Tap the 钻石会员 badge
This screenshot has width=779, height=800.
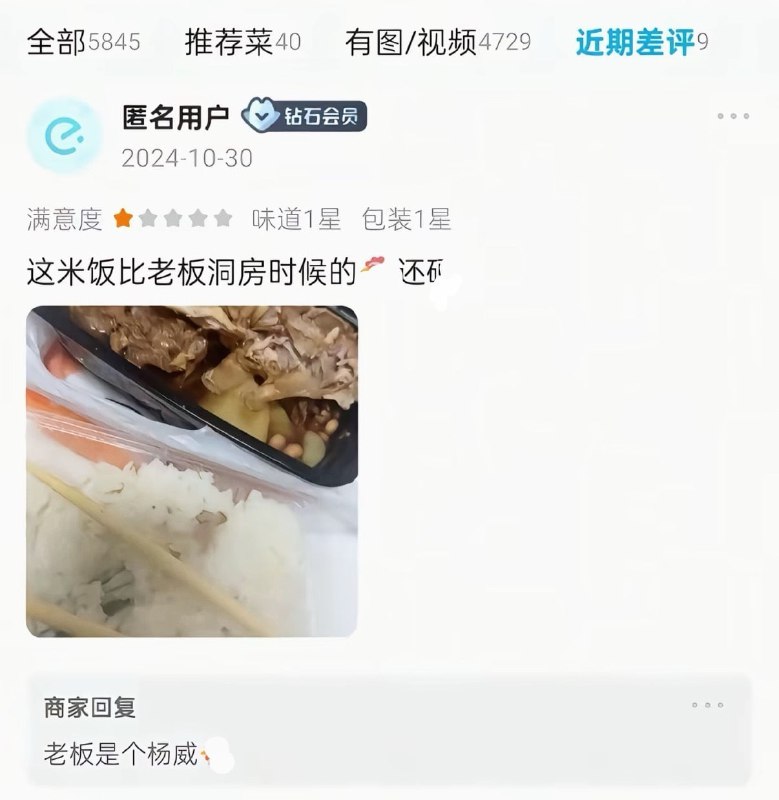click(305, 117)
